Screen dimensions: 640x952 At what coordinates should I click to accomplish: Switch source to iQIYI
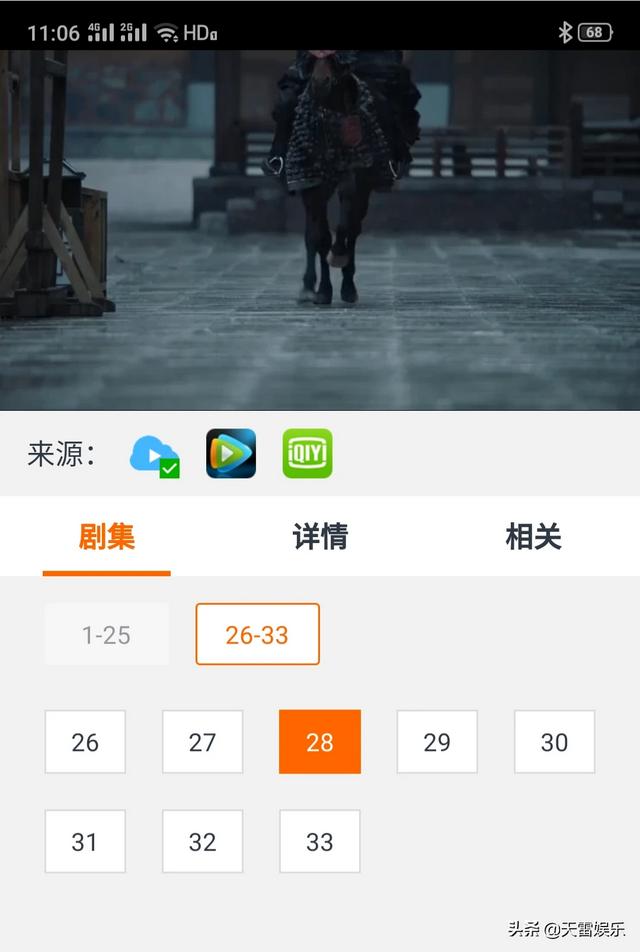pos(307,454)
